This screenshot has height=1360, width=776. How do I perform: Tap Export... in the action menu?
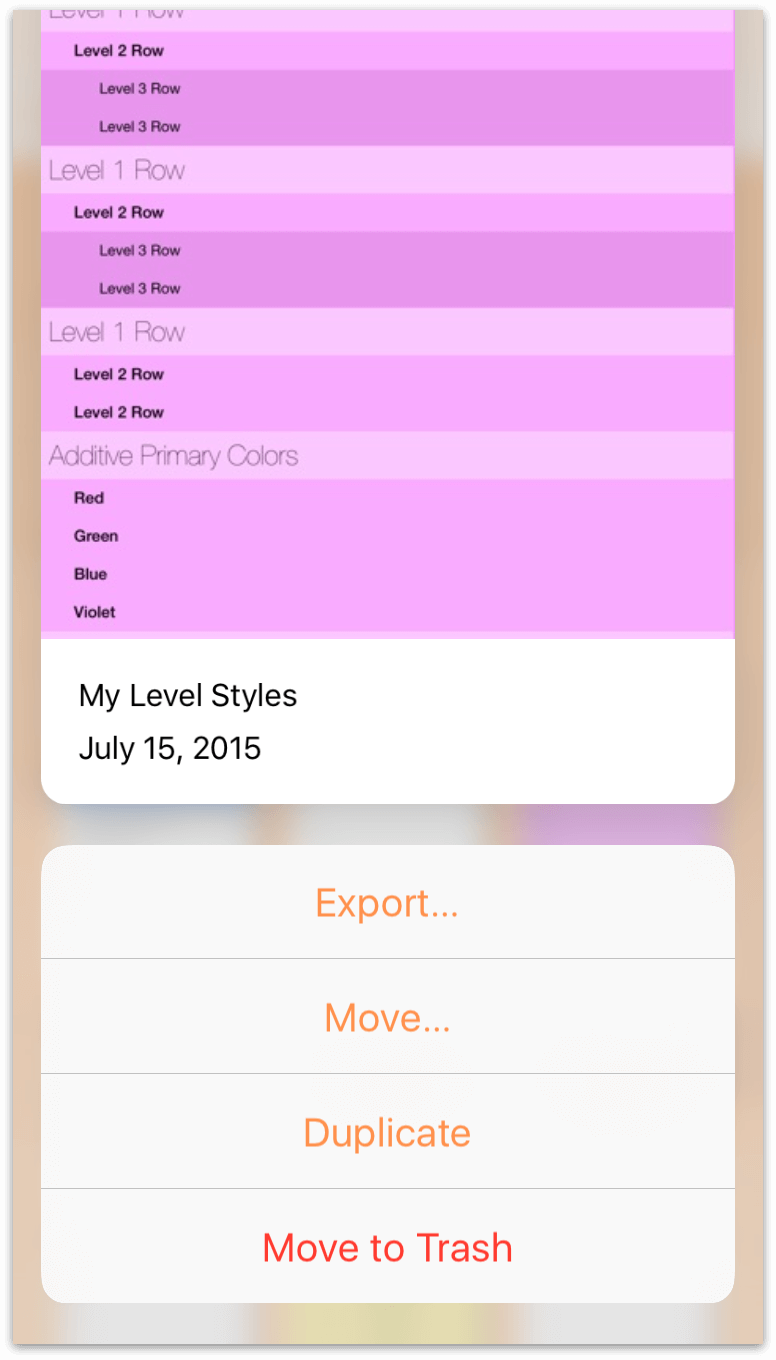click(387, 903)
